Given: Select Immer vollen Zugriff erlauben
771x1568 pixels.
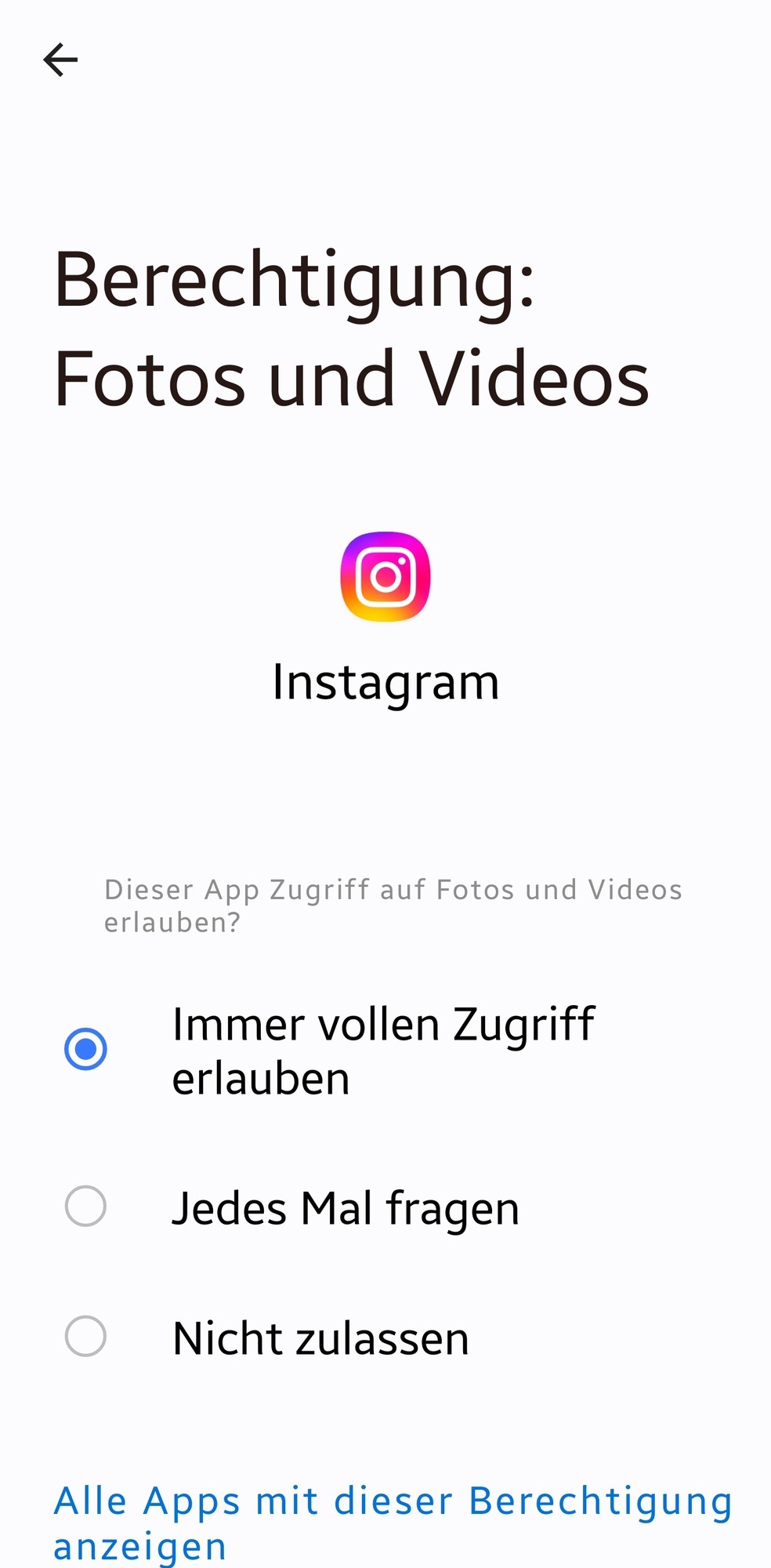Looking at the screenshot, I should tap(85, 1049).
